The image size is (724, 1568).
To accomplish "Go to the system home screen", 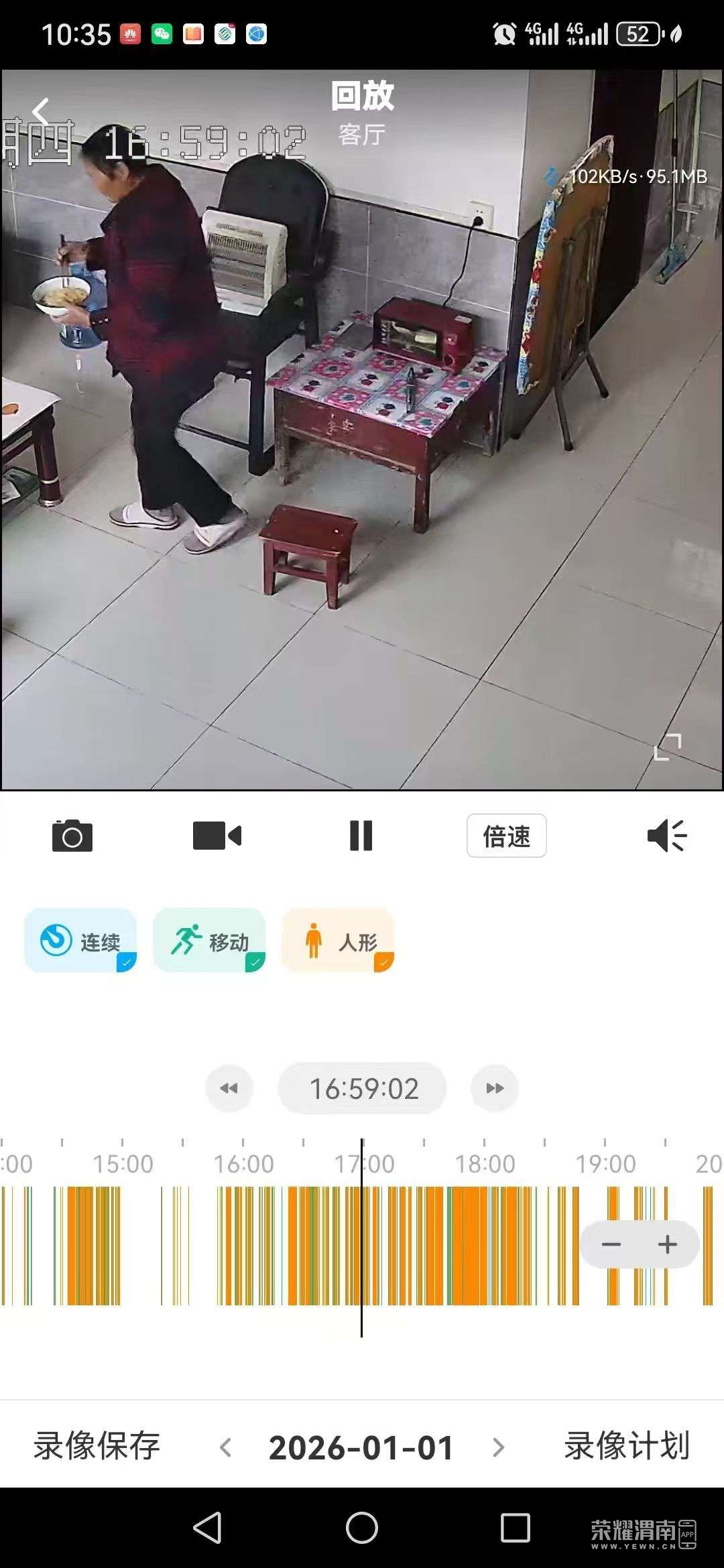I will point(362,1528).
